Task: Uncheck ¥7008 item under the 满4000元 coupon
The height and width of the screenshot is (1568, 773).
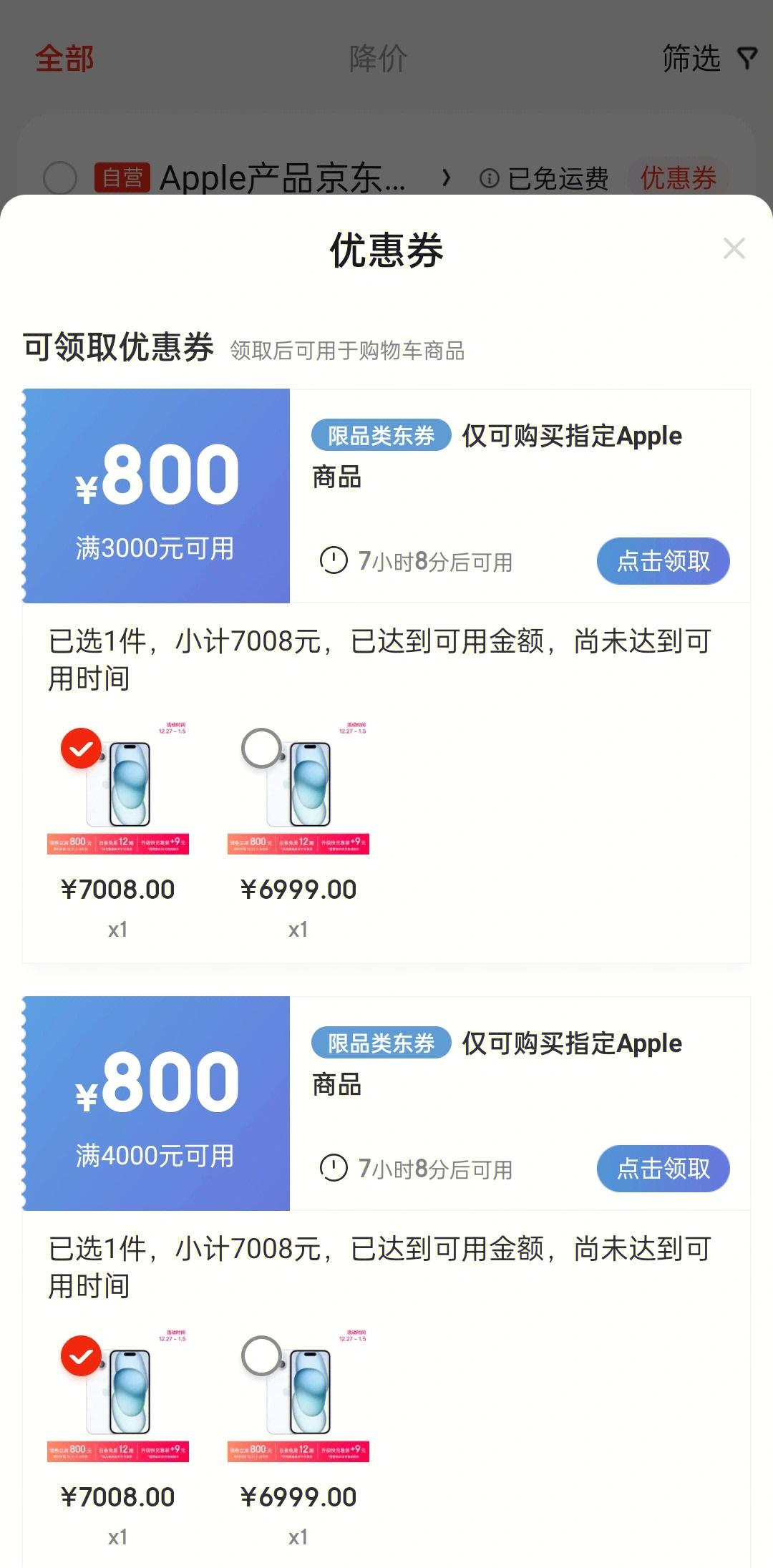Action: [x=82, y=1356]
